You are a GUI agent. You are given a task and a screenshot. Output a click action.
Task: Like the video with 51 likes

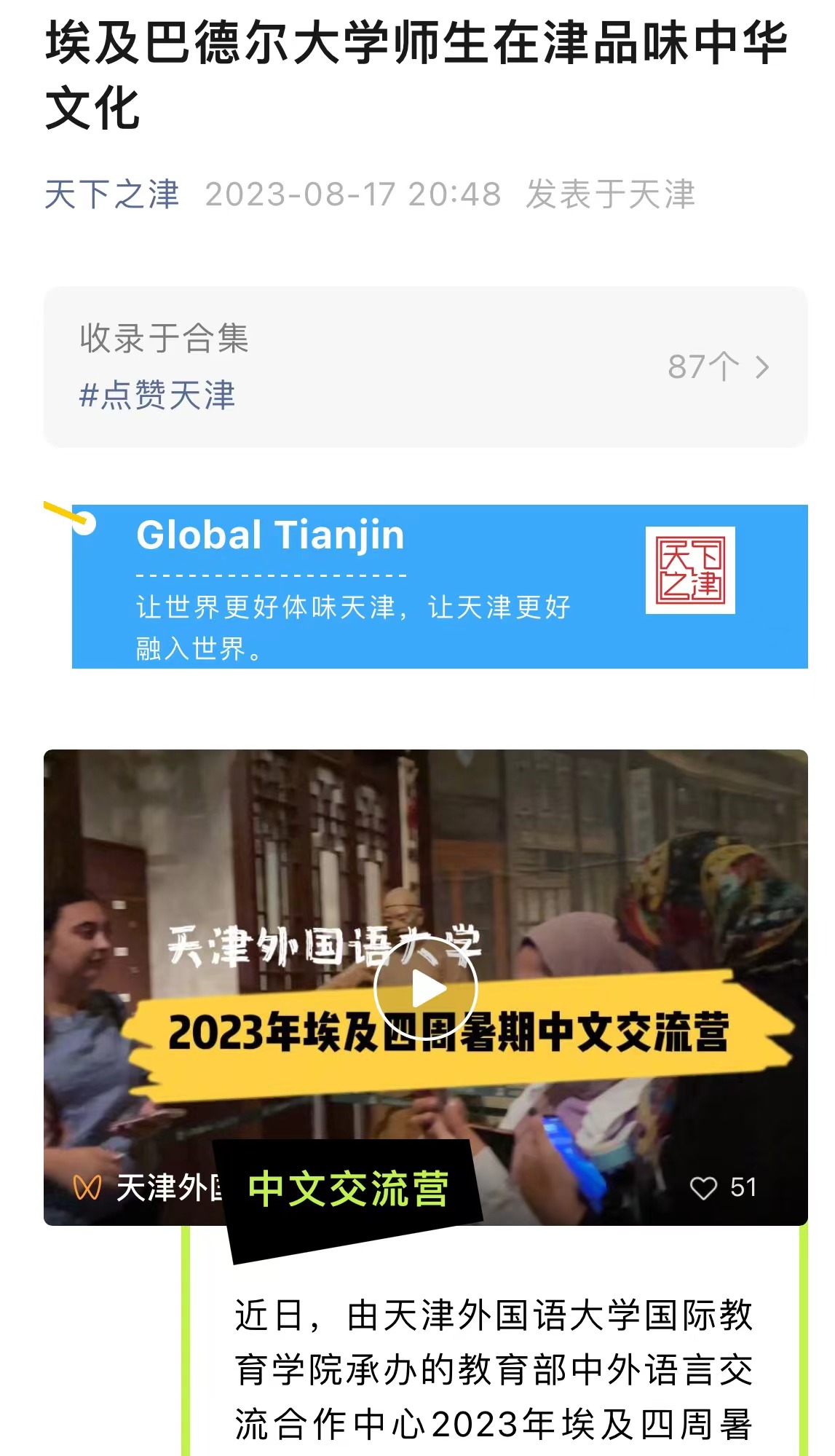coord(703,1188)
